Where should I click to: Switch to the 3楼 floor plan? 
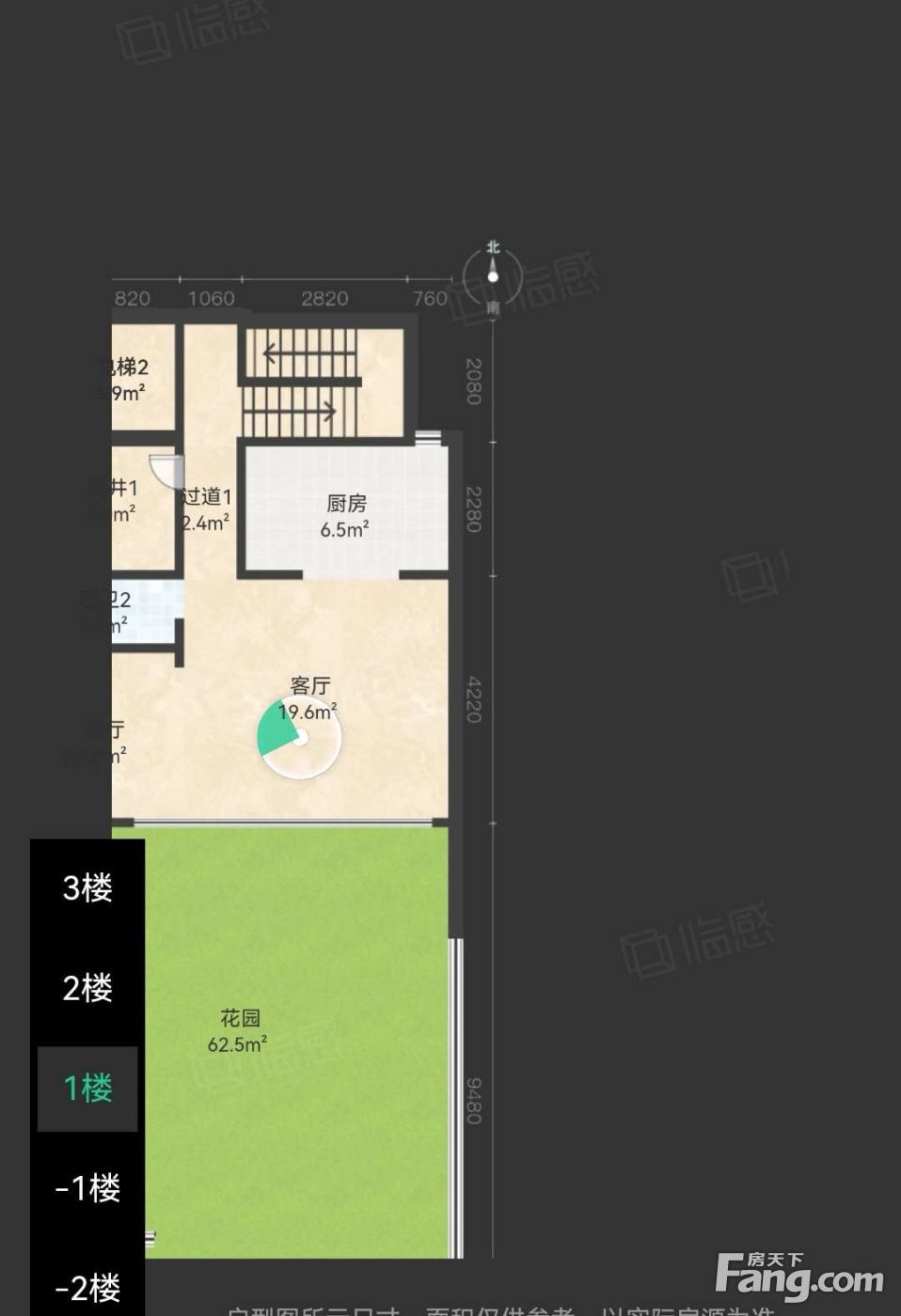coord(87,888)
